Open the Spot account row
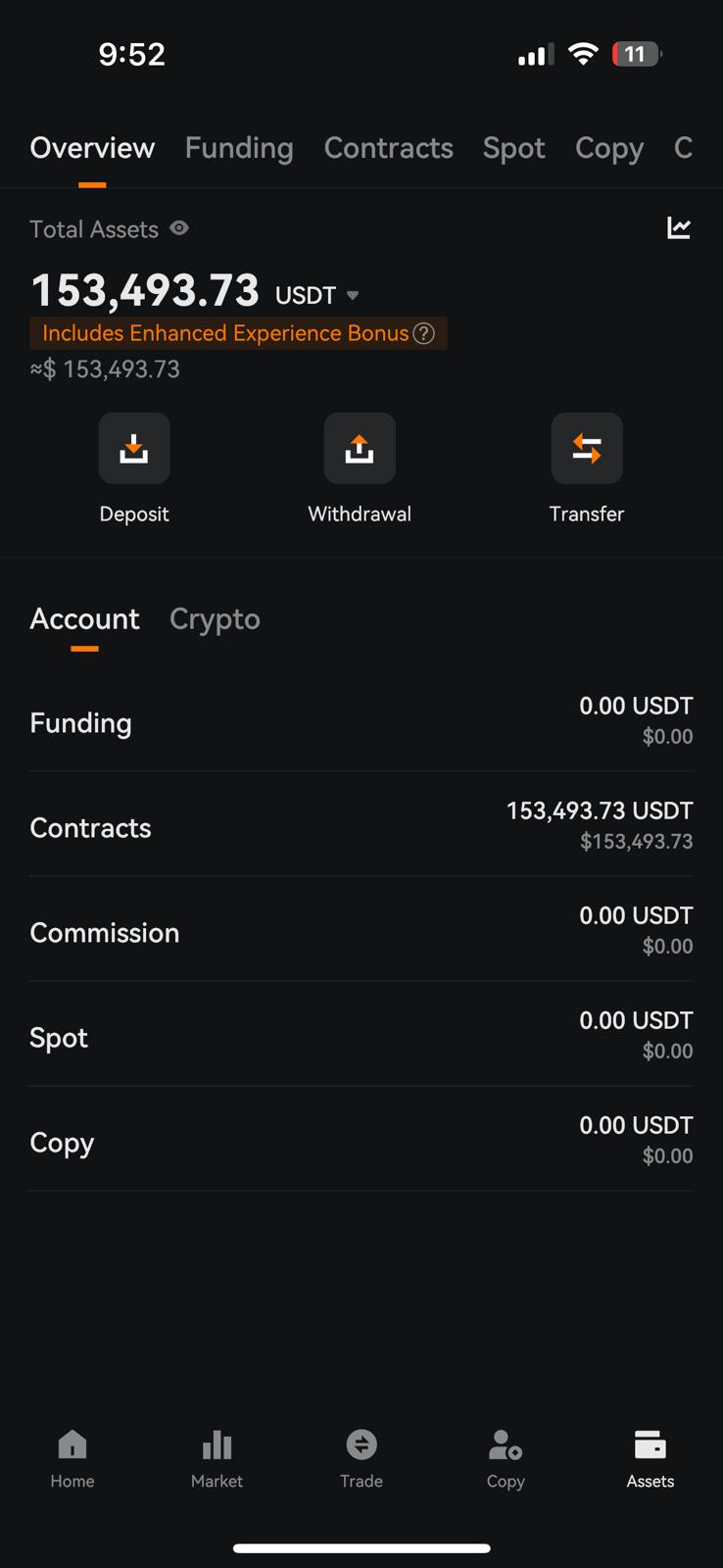Screen dimensions: 723x1568 (361, 1035)
